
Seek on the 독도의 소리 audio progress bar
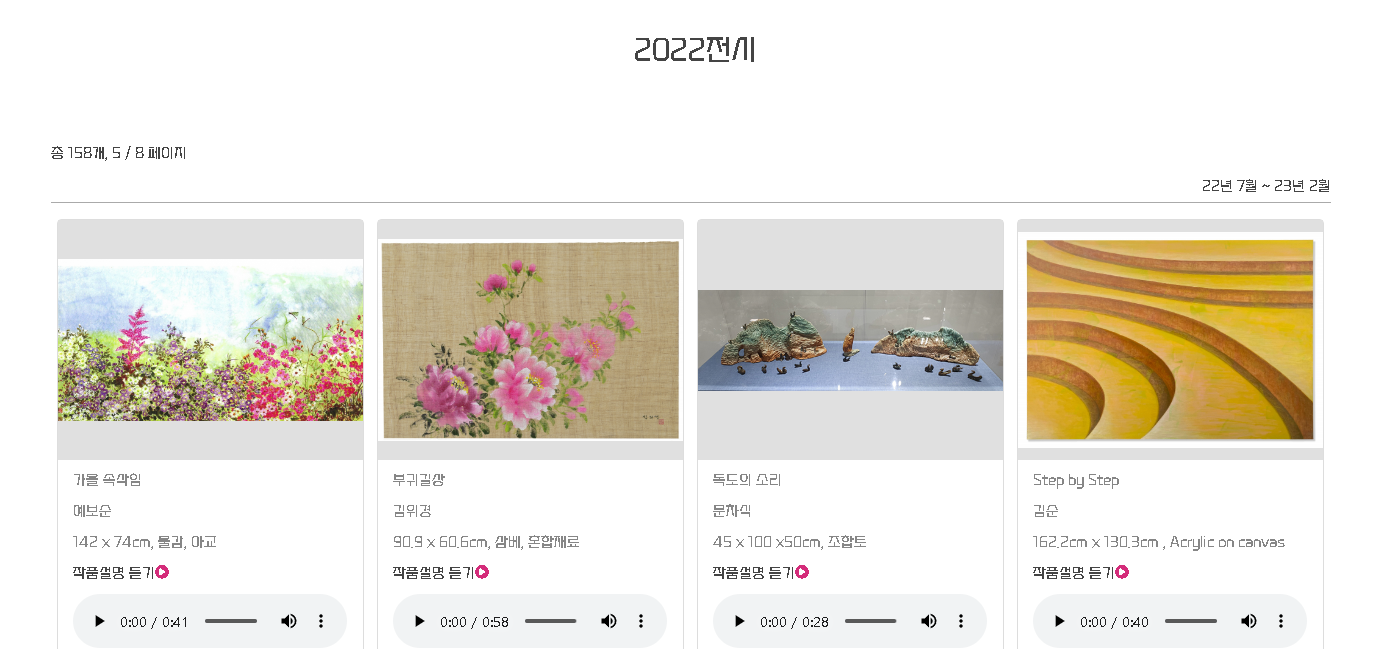coord(870,621)
